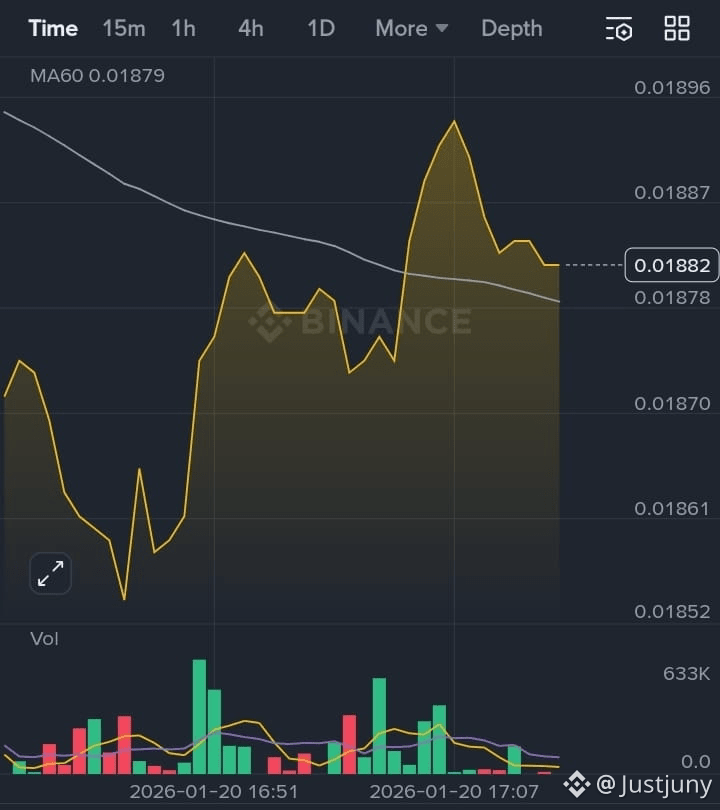Tap the four-square grid icon
Screen dimensions: 720x810
click(x=677, y=29)
